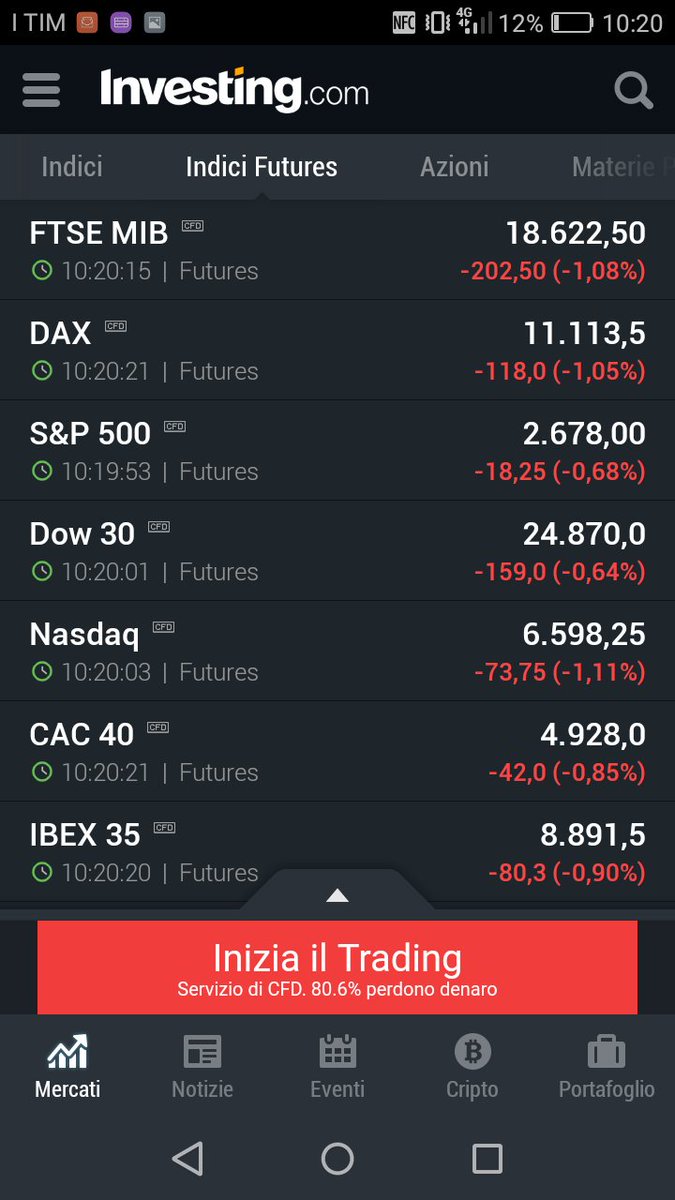This screenshot has width=675, height=1200.
Task: Open the Eventi calendar tab
Action: (x=337, y=1067)
